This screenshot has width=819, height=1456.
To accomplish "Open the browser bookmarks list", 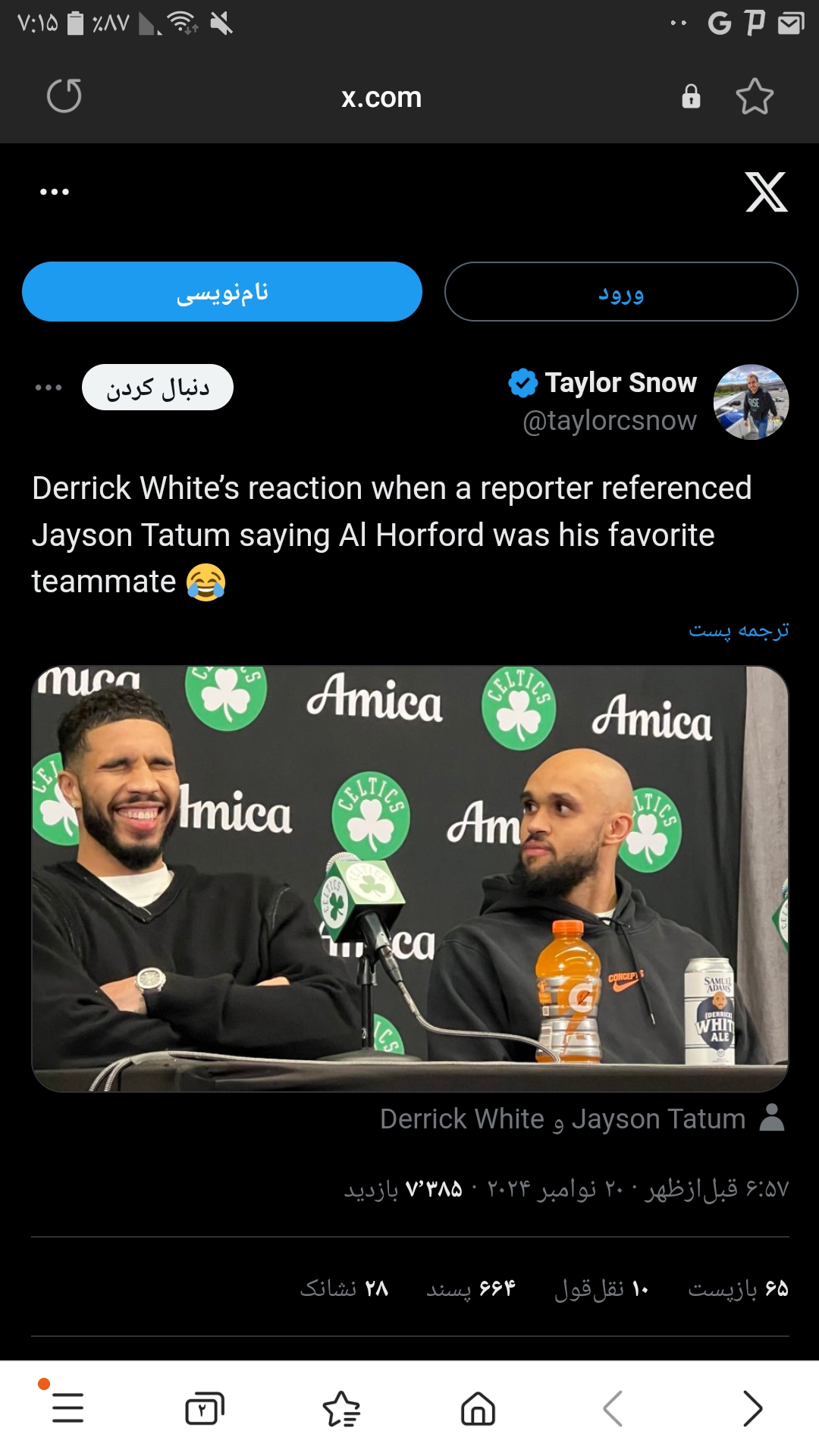I will point(341,1408).
